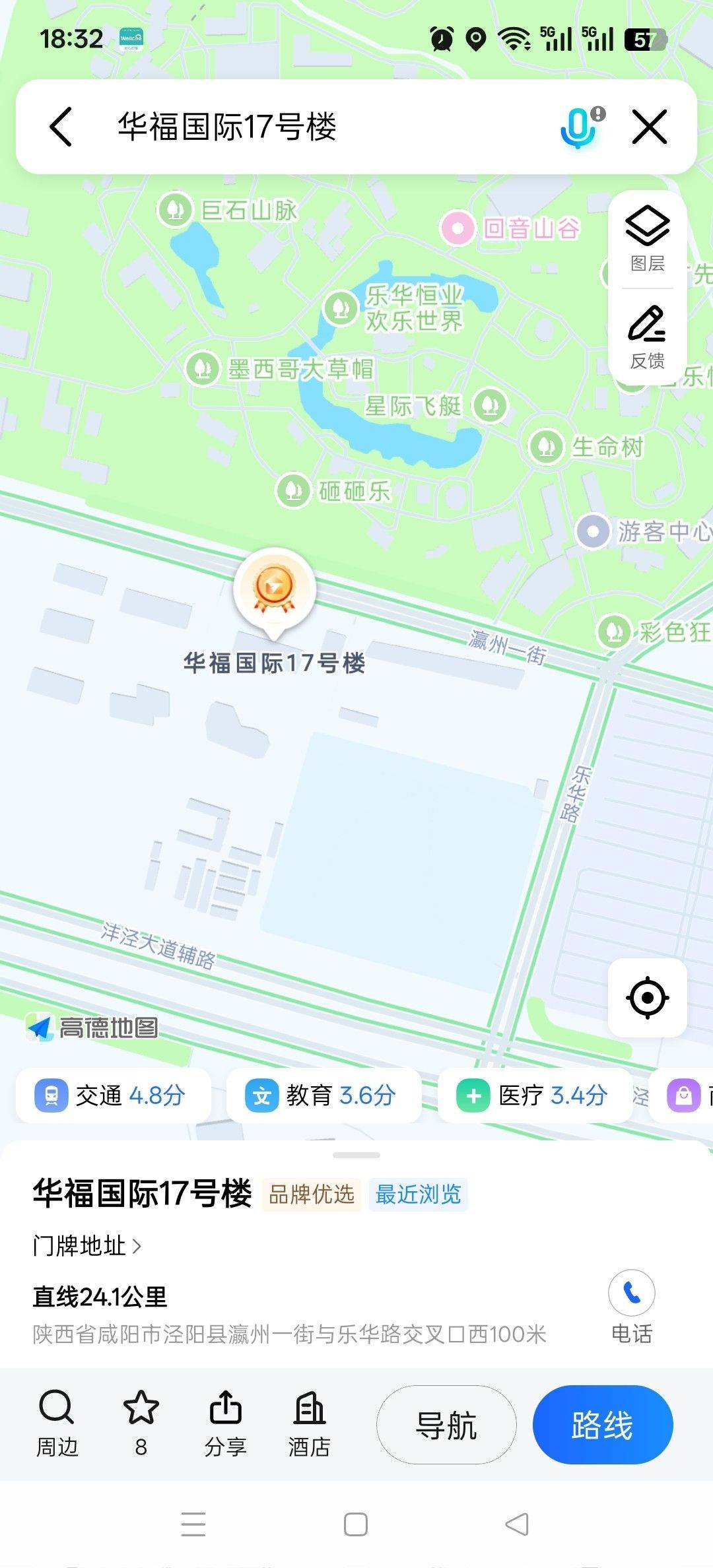
Task: Select the 教育 3.6分 chip
Action: 323,1095
